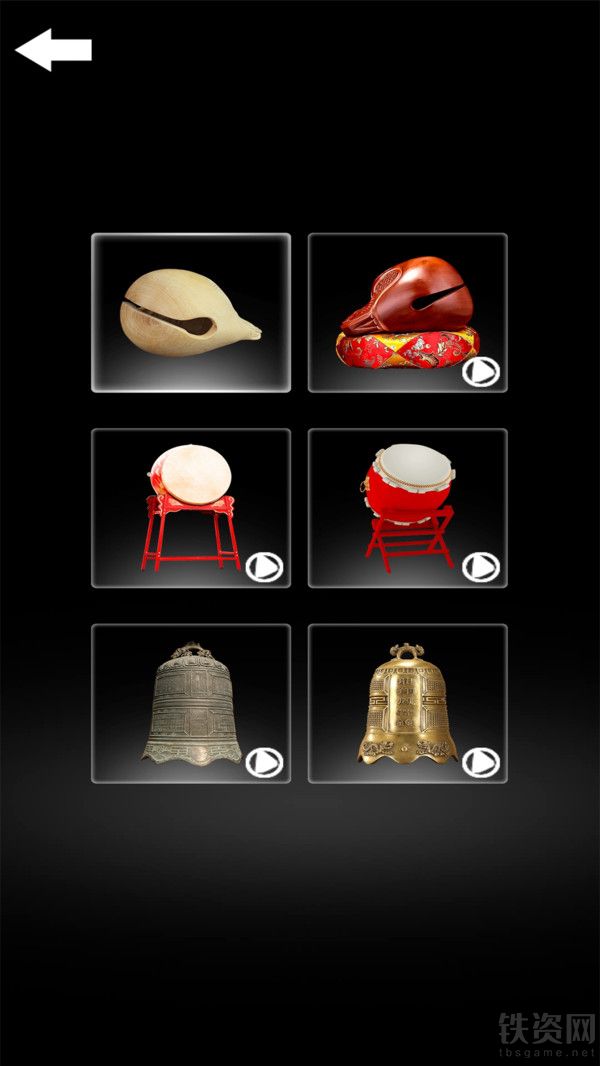
Task: Select the light wooden fish tile
Action: click(191, 313)
